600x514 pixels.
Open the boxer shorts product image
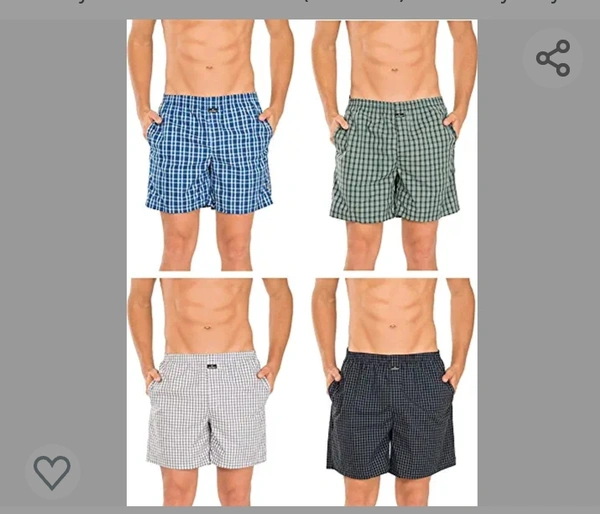coord(302,262)
